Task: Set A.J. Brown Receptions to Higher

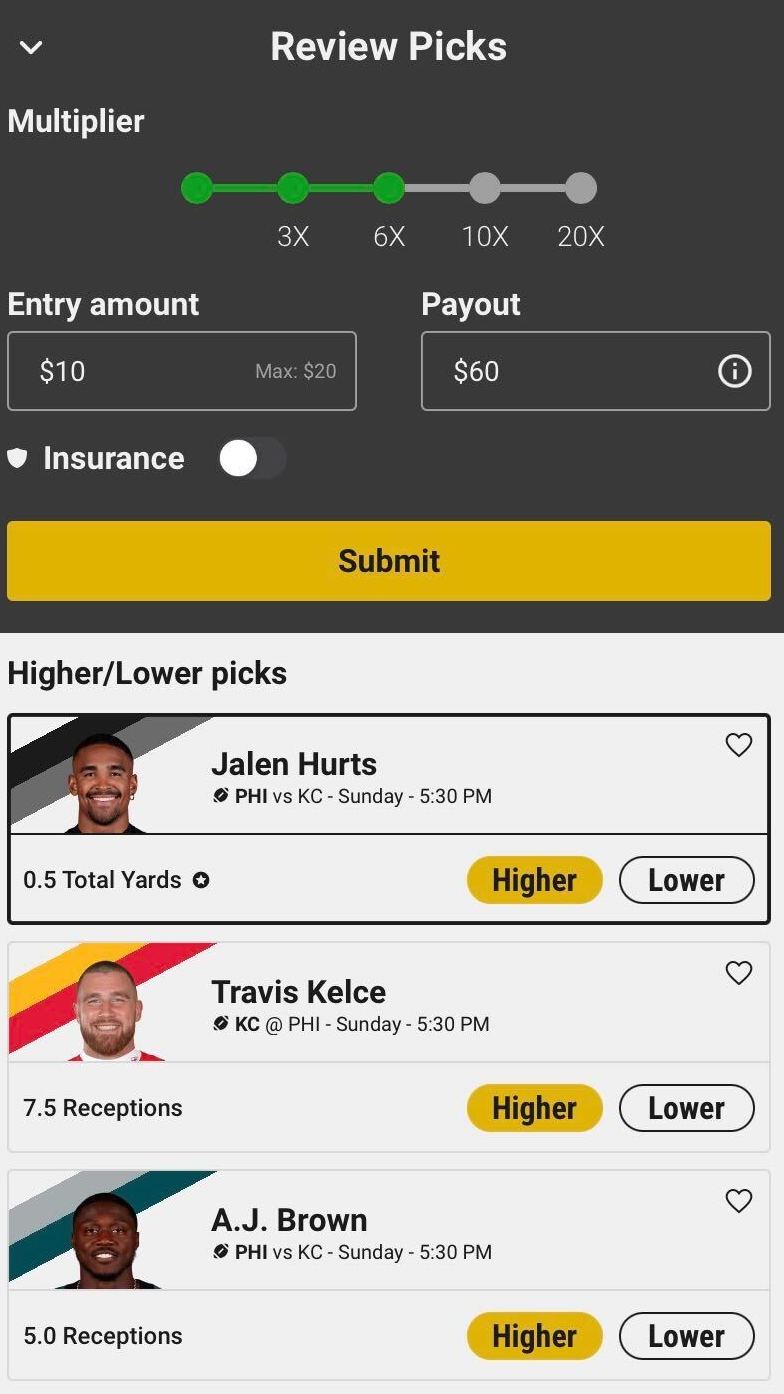Action: click(x=534, y=1336)
